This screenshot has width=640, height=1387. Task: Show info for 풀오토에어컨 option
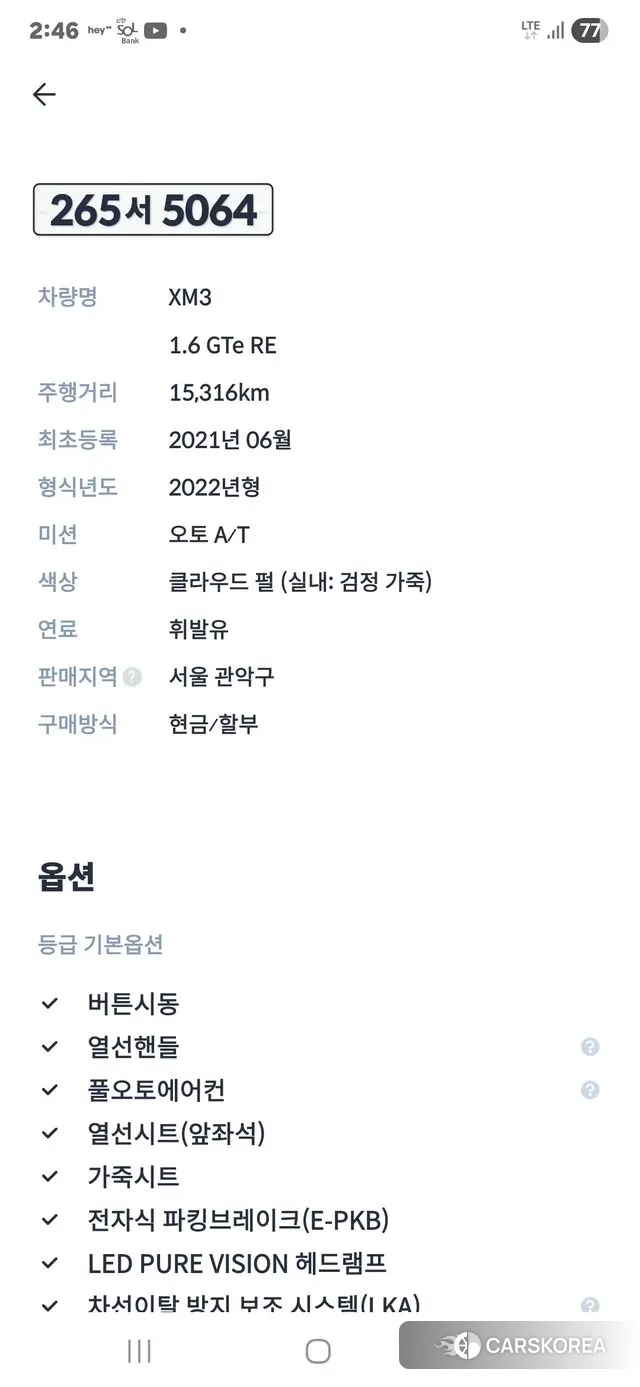[x=590, y=1090]
